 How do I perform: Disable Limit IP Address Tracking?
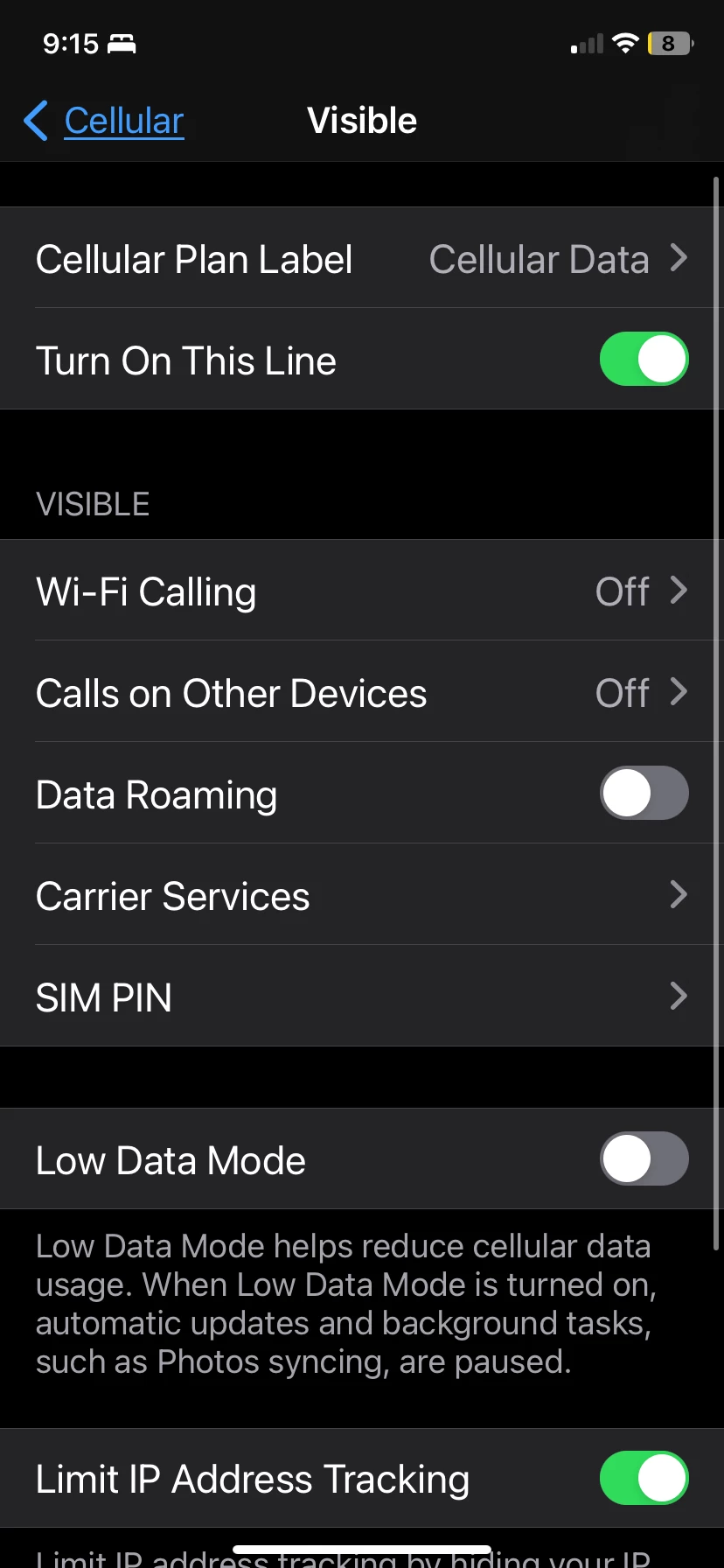point(644,1479)
